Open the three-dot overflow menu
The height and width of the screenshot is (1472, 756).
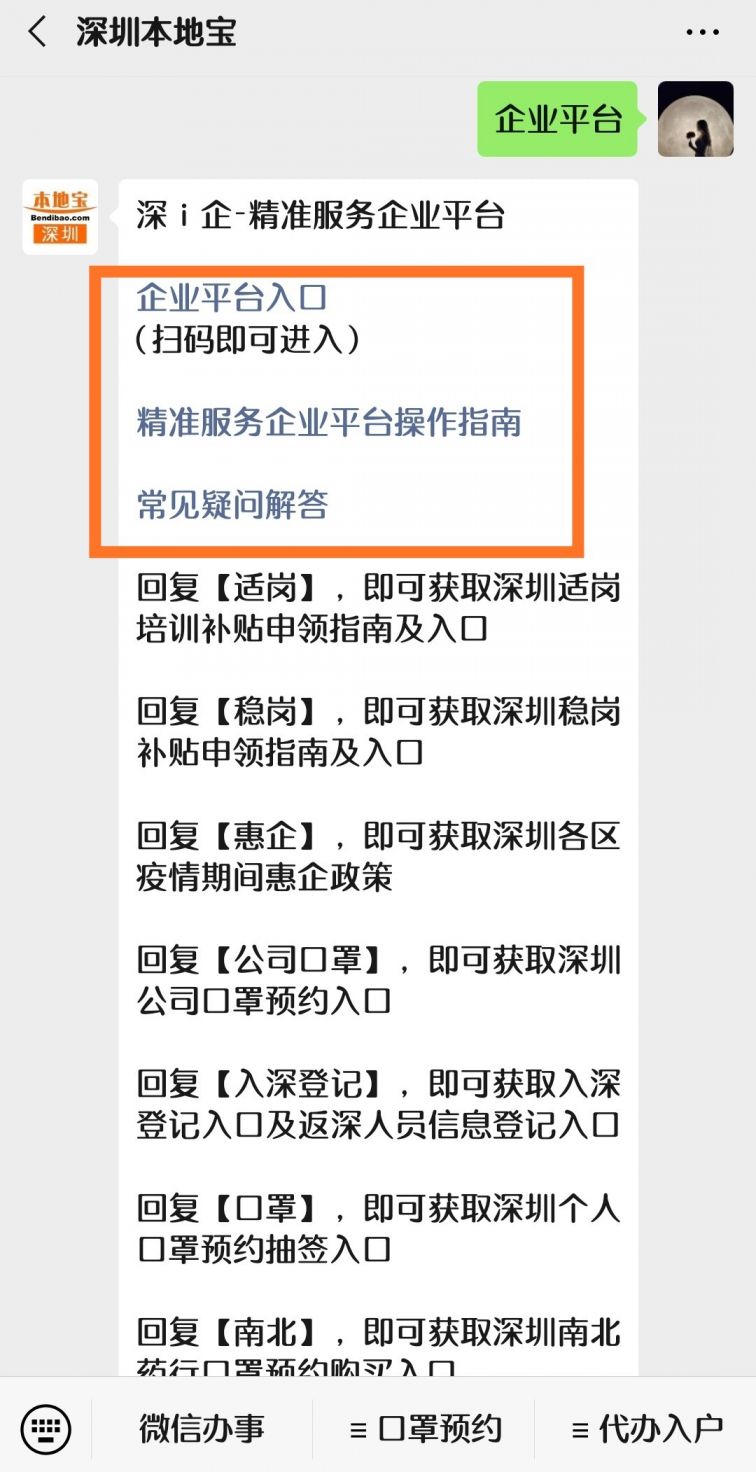click(x=703, y=33)
